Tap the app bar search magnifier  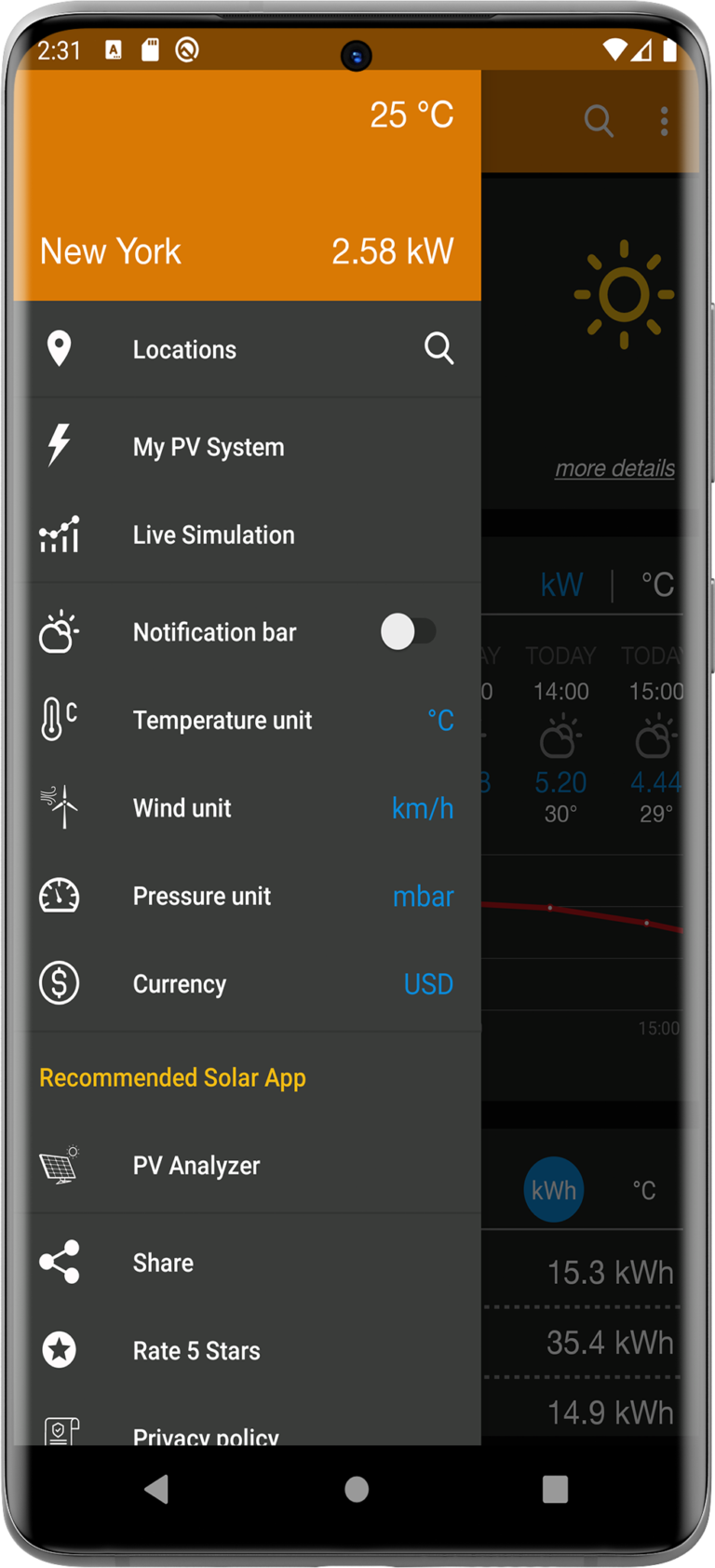(x=599, y=121)
